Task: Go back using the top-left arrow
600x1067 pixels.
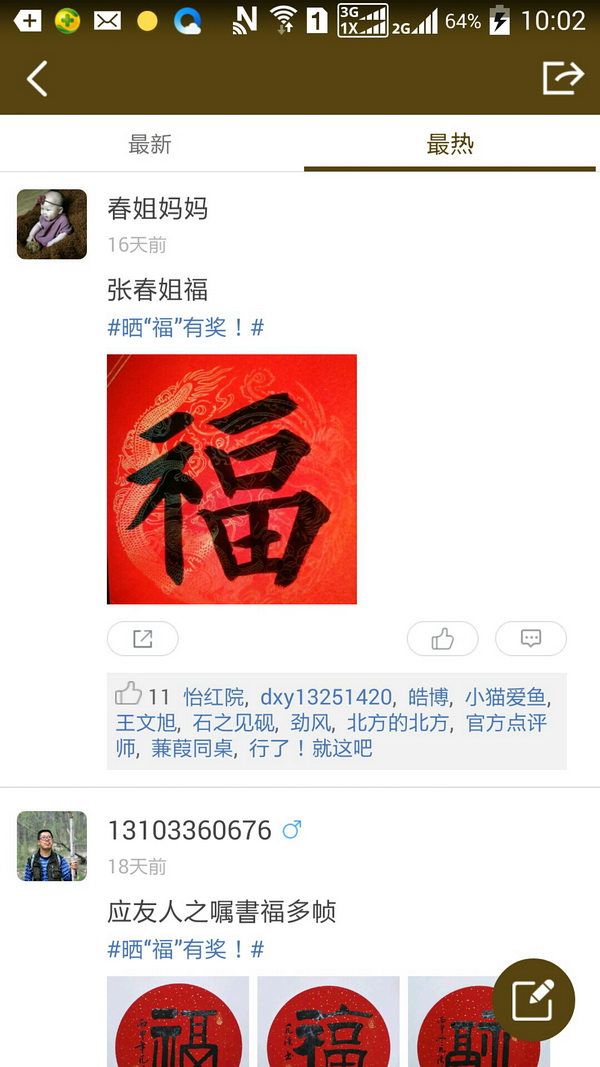Action: [x=37, y=78]
